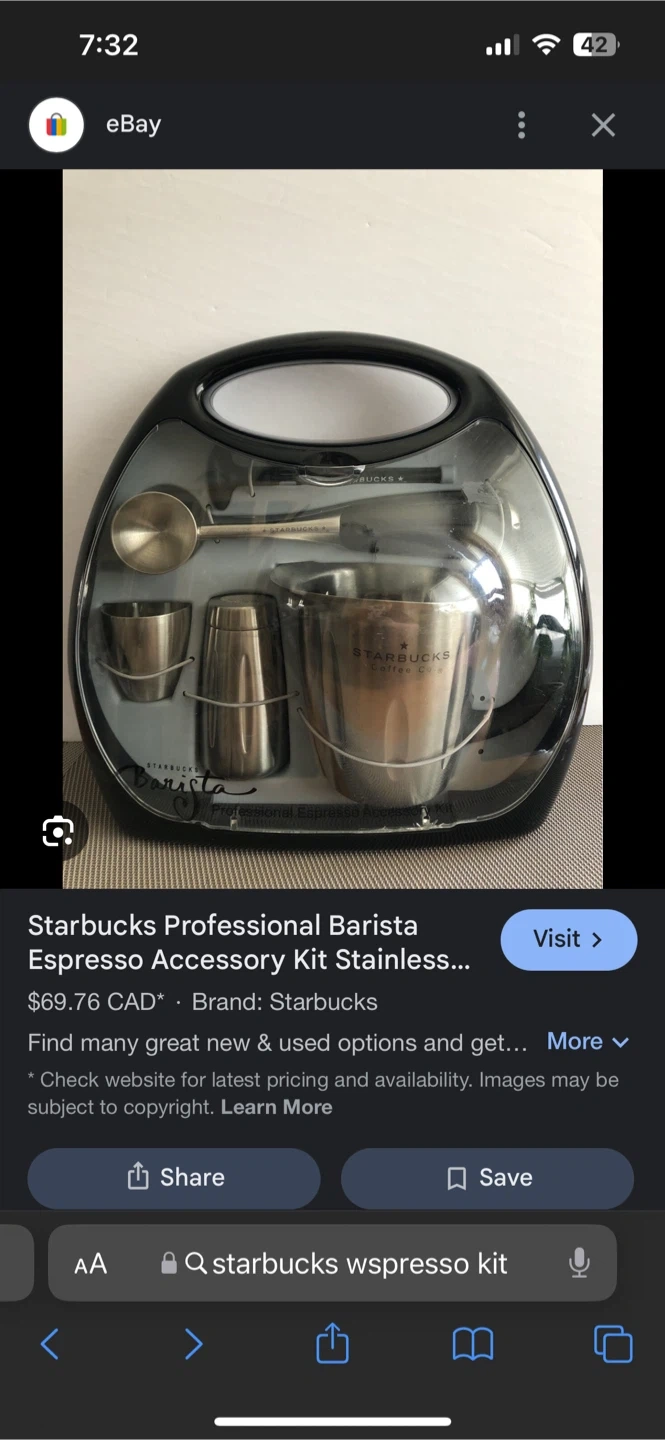The image size is (665, 1440).
Task: Expand the description with More
Action: (x=588, y=1041)
